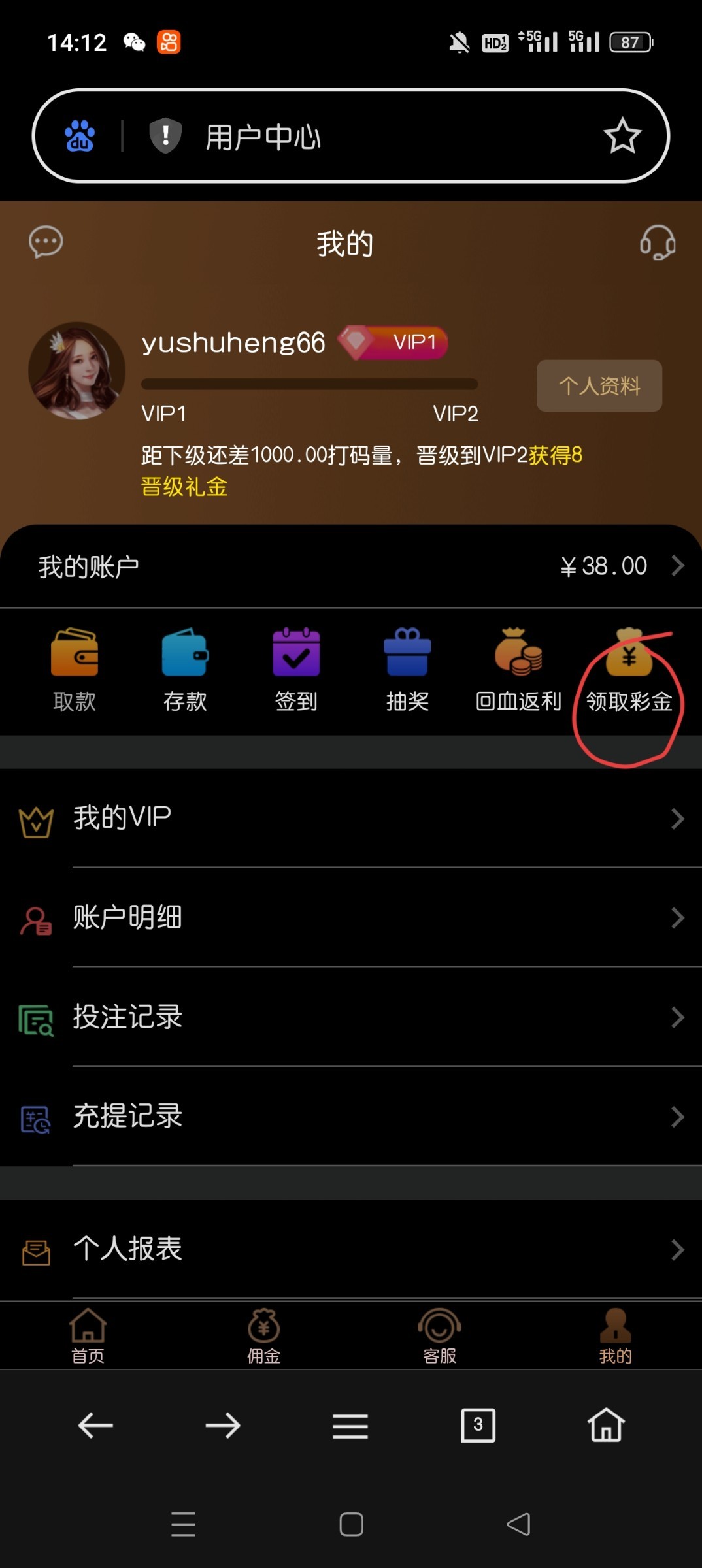Open 我的VIP row
Image resolution: width=702 pixels, height=1568 pixels.
(351, 818)
